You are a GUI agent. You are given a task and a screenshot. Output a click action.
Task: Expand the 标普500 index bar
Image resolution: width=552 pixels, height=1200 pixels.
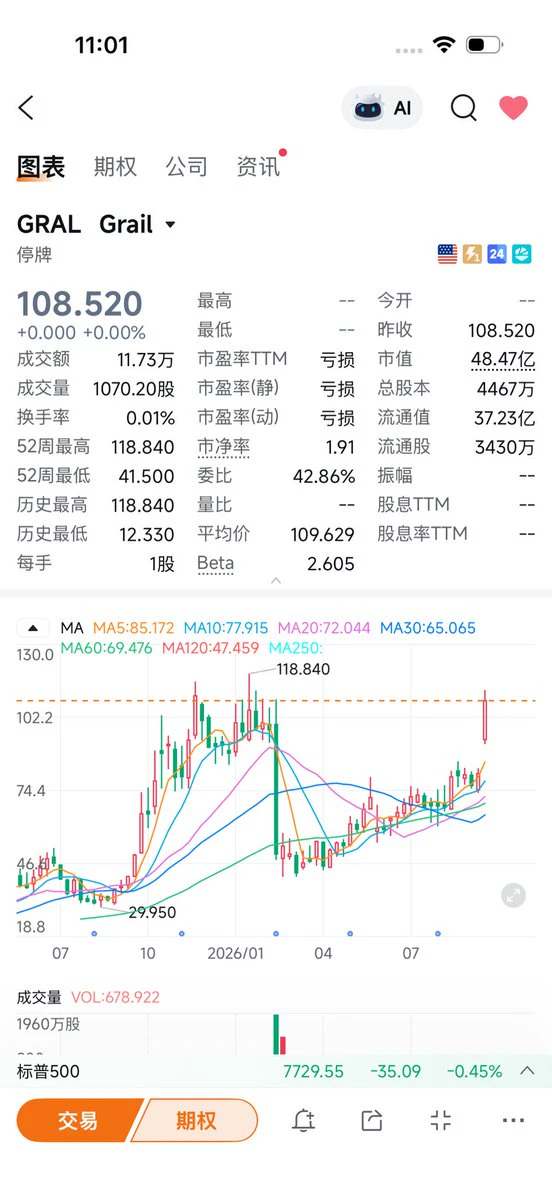click(x=527, y=1071)
